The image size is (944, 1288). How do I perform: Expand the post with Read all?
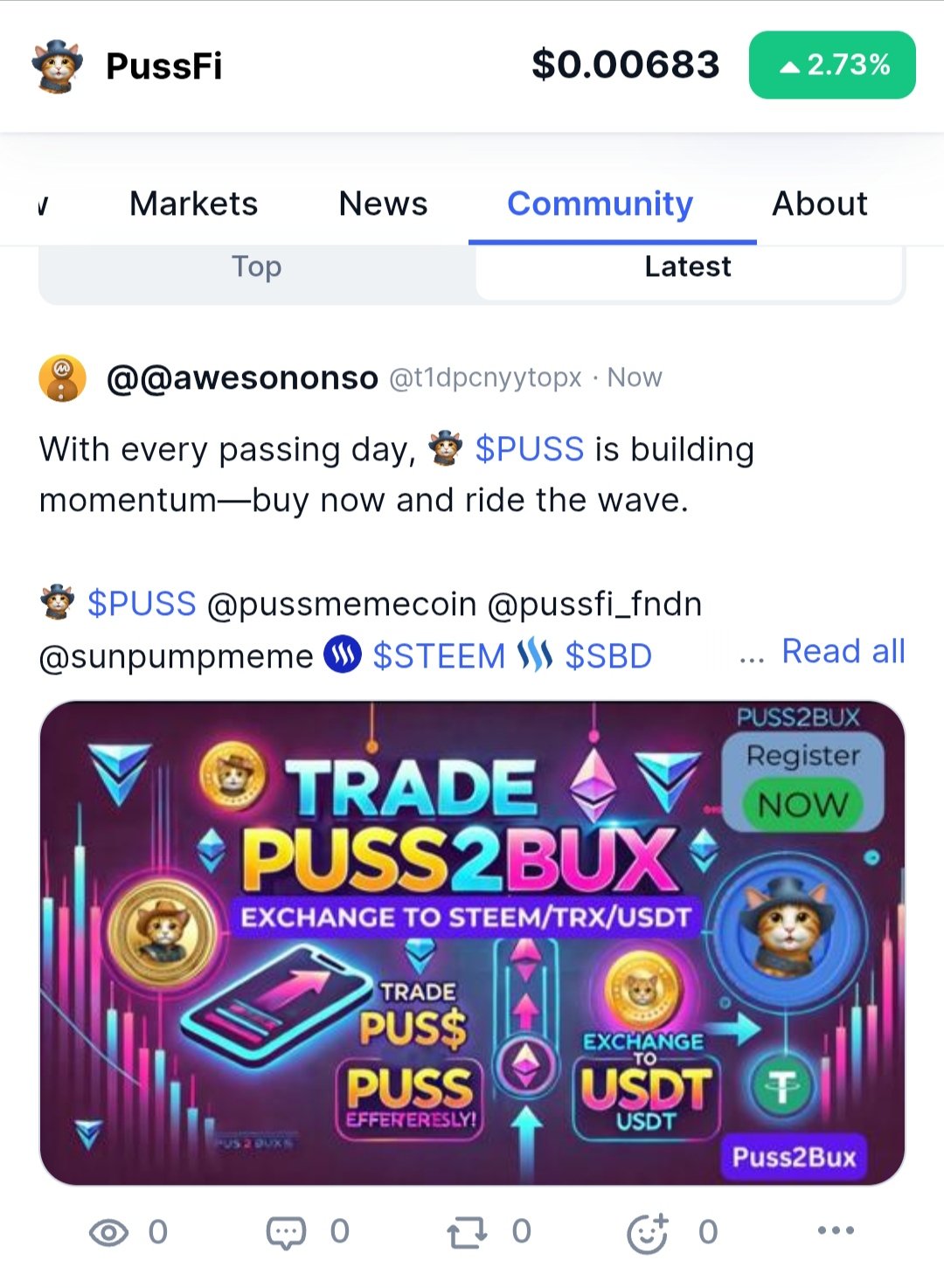843,651
